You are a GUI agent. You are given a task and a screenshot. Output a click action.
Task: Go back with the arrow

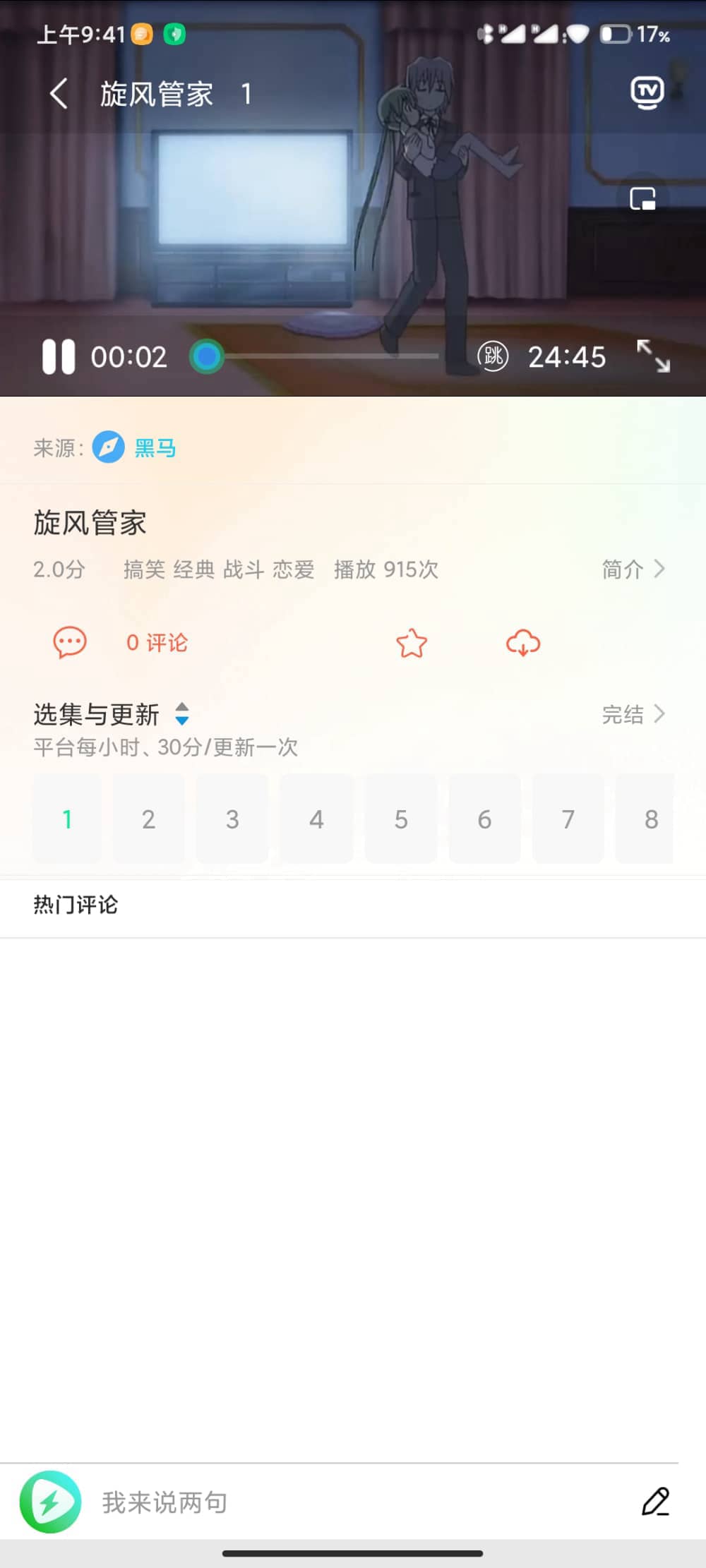click(x=58, y=94)
